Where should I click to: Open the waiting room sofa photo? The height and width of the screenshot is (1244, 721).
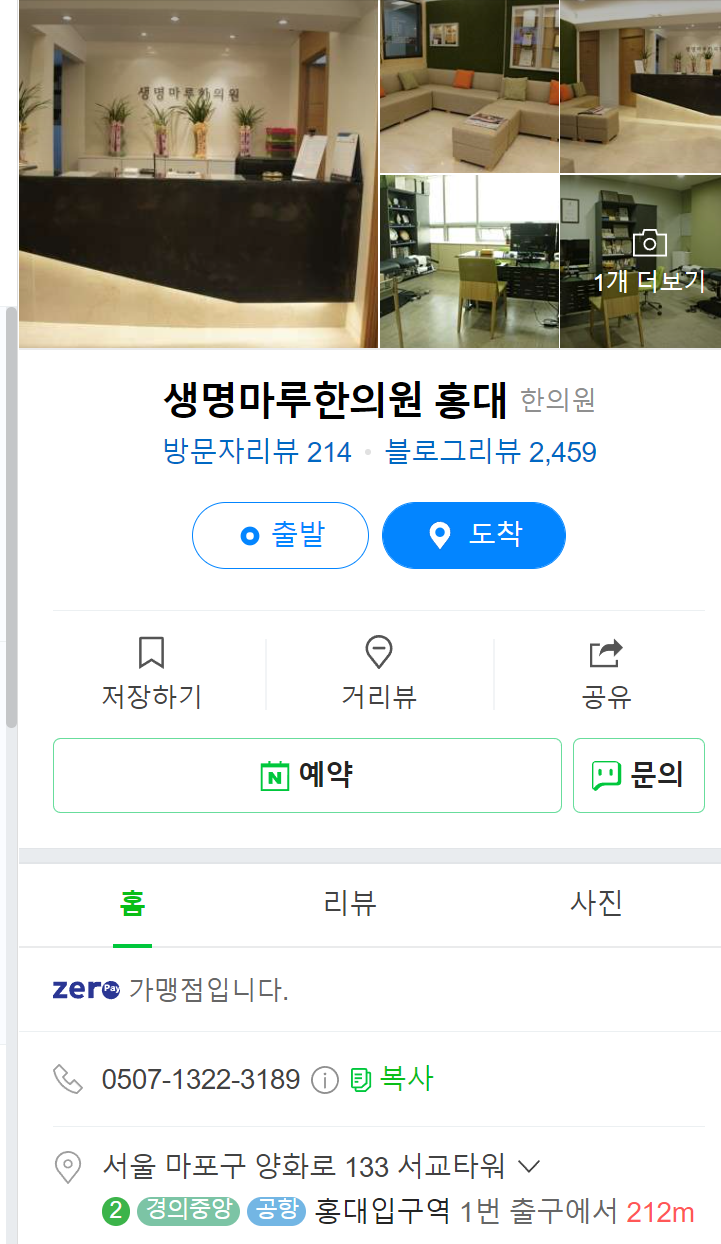(x=468, y=86)
